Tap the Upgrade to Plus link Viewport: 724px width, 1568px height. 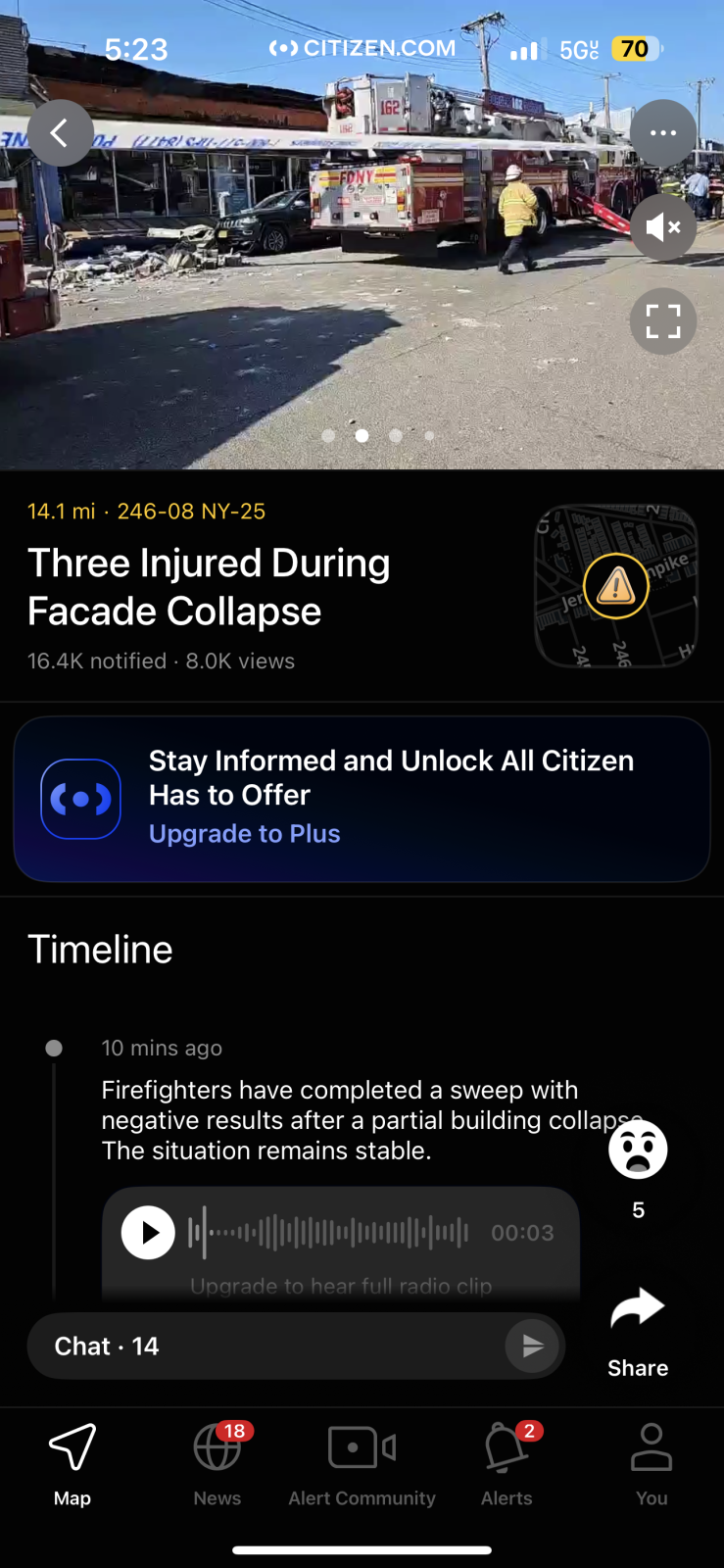[244, 834]
